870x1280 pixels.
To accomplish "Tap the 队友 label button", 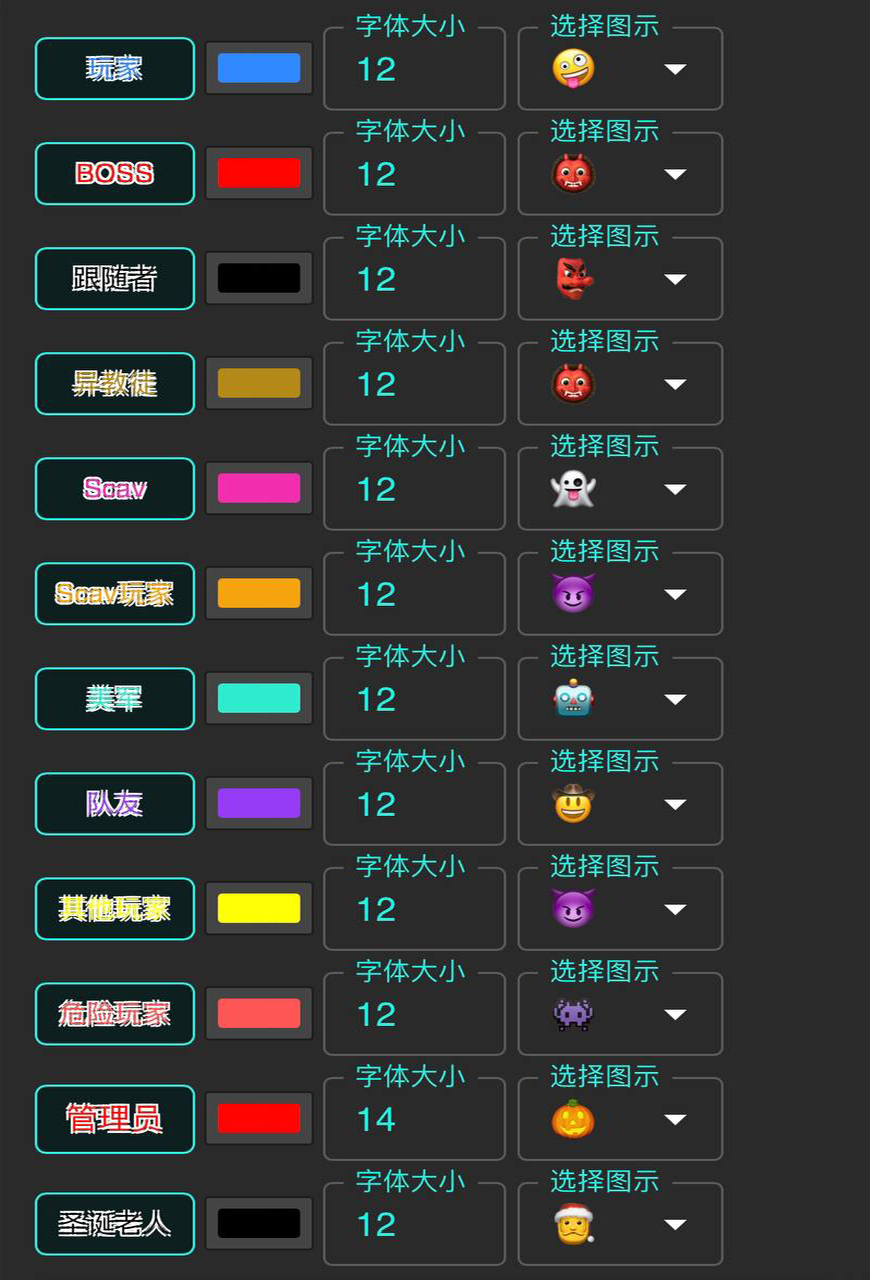I will tap(115, 803).
